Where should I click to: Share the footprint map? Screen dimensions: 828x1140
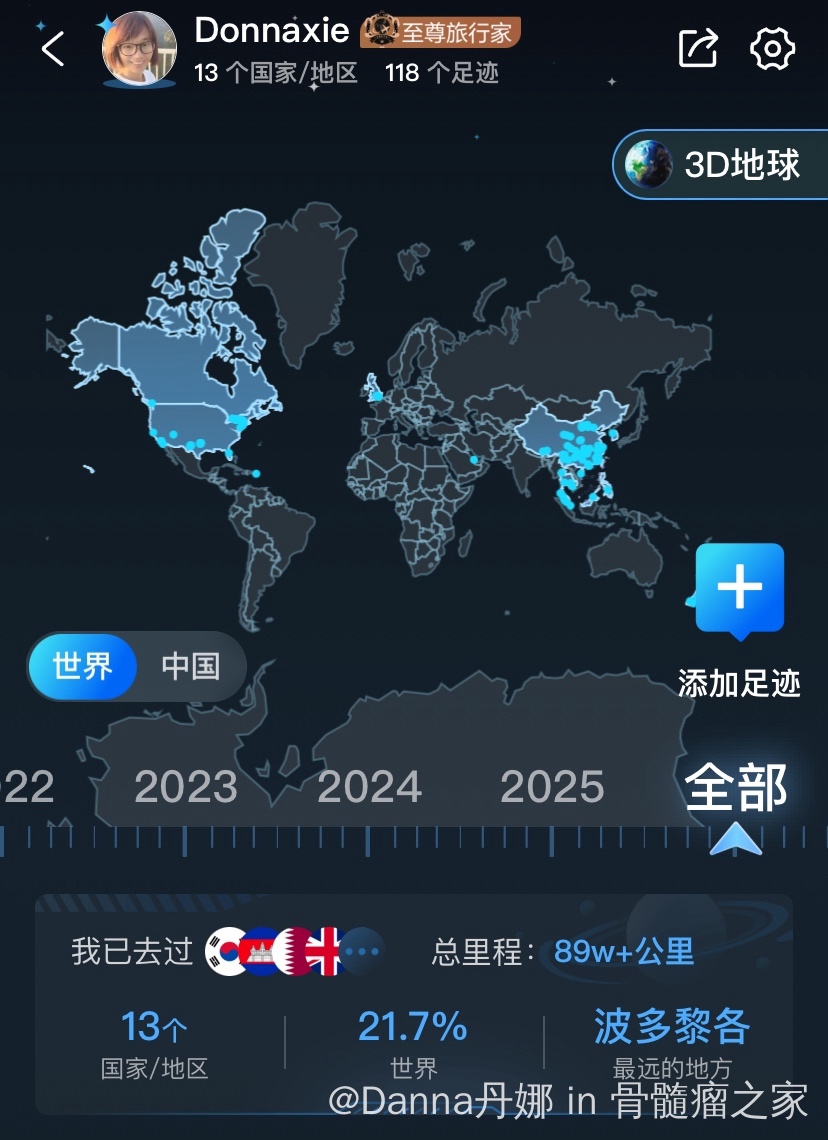[x=698, y=48]
